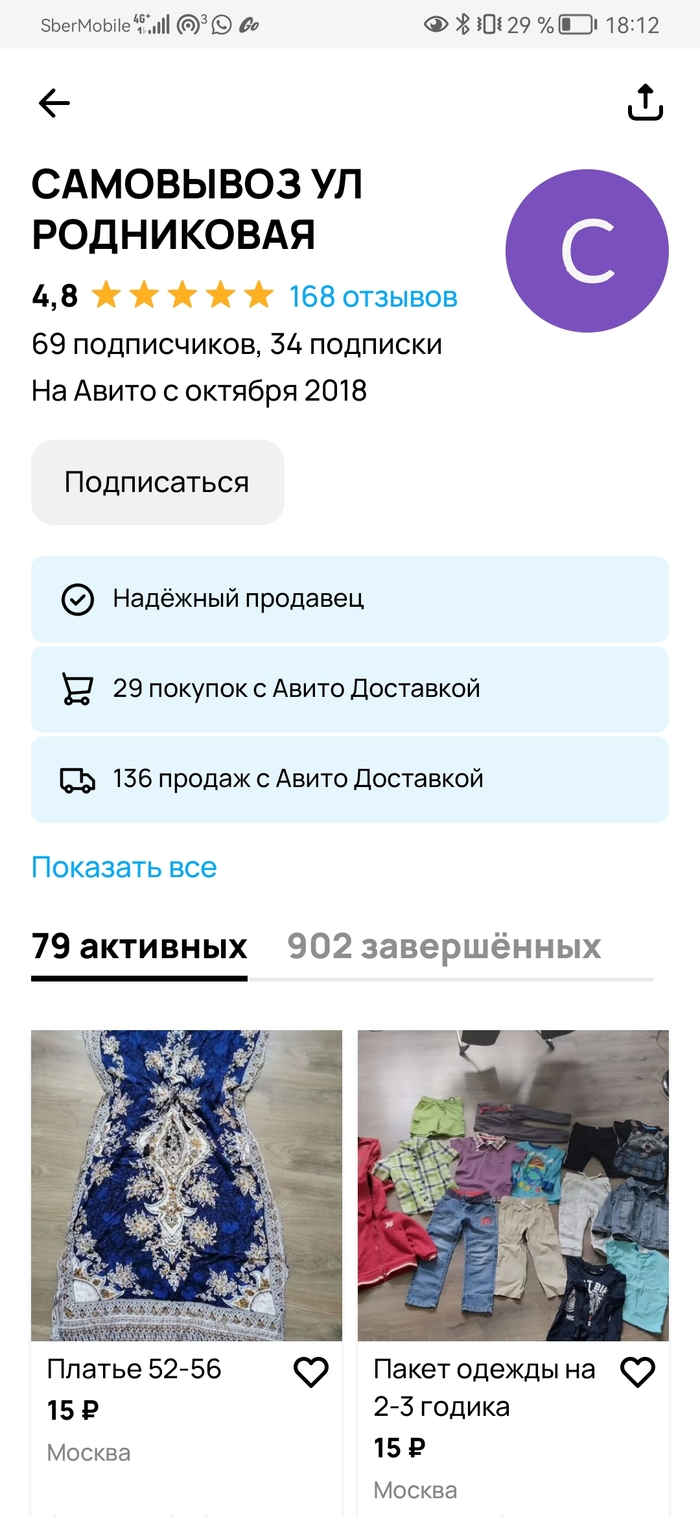
Task: Share this seller profile
Action: 645,102
